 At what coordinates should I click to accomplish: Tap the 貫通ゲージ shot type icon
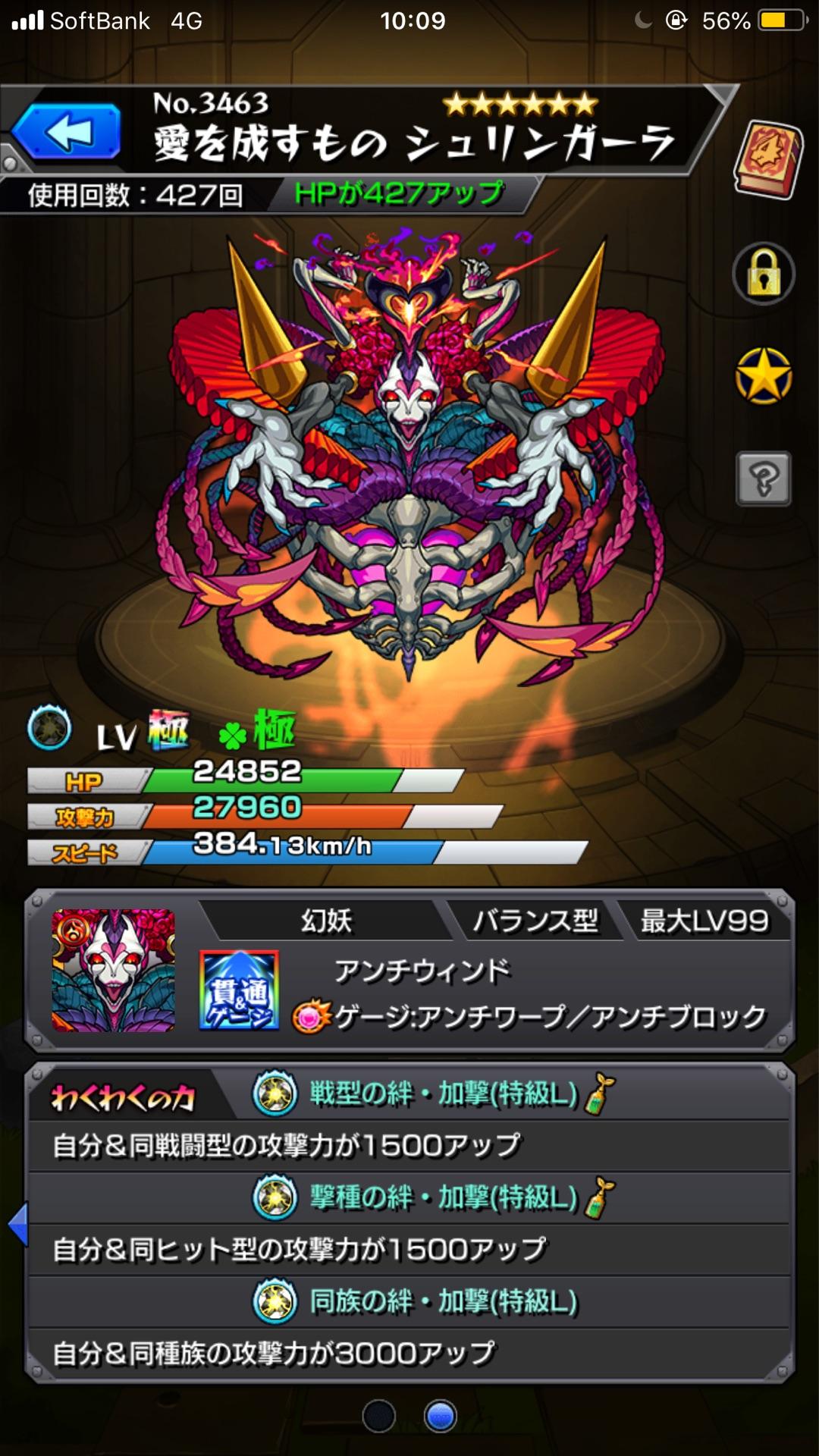(239, 990)
